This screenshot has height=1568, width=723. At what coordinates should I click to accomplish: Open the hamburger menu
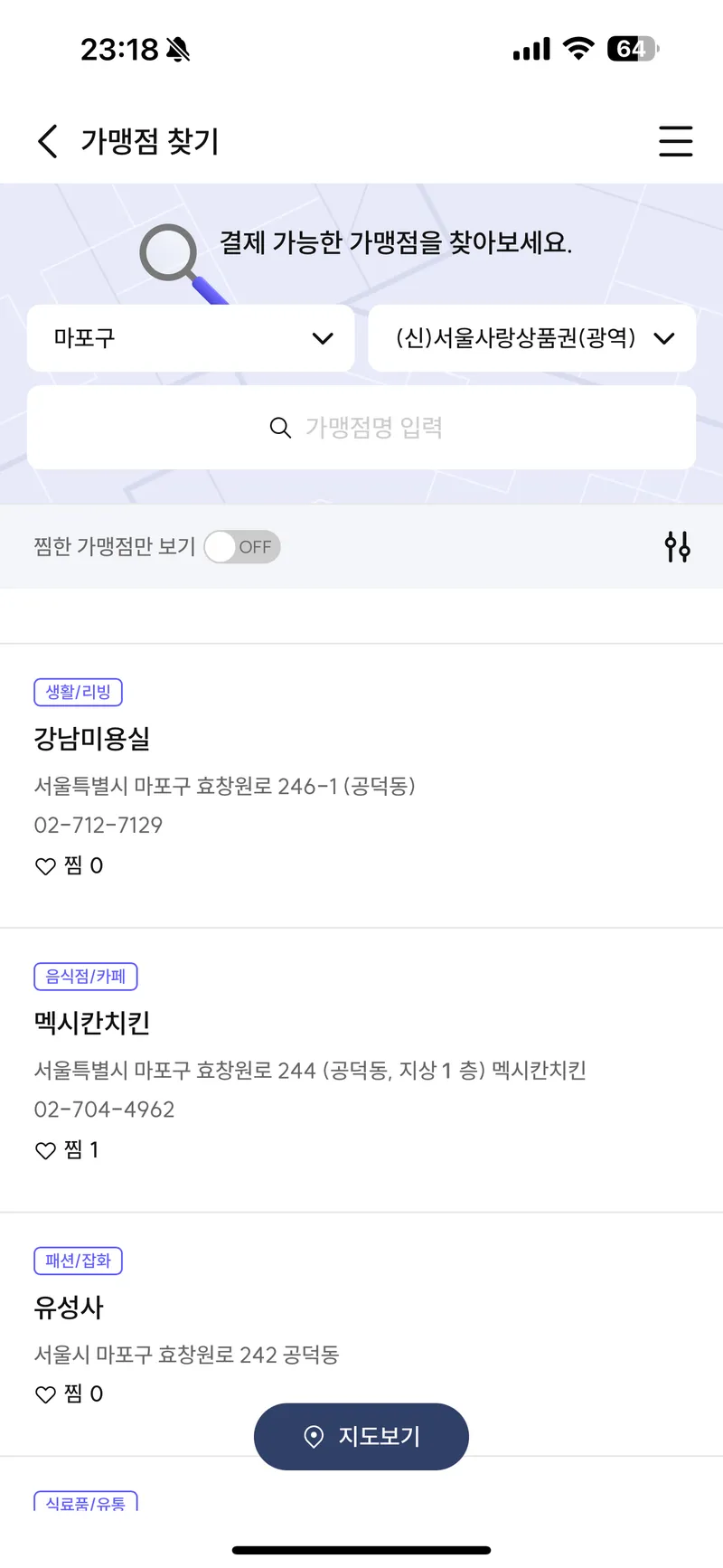(675, 142)
